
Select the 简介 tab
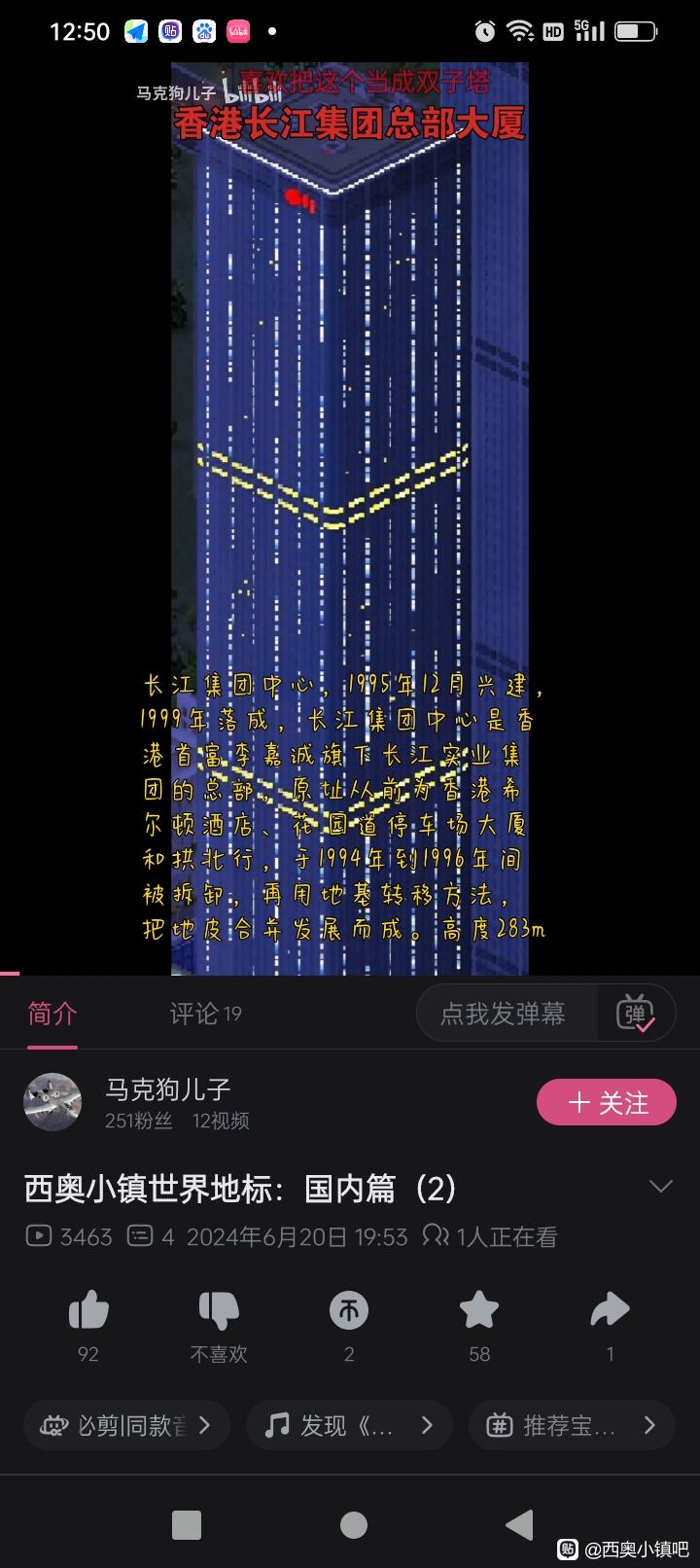(x=52, y=1014)
